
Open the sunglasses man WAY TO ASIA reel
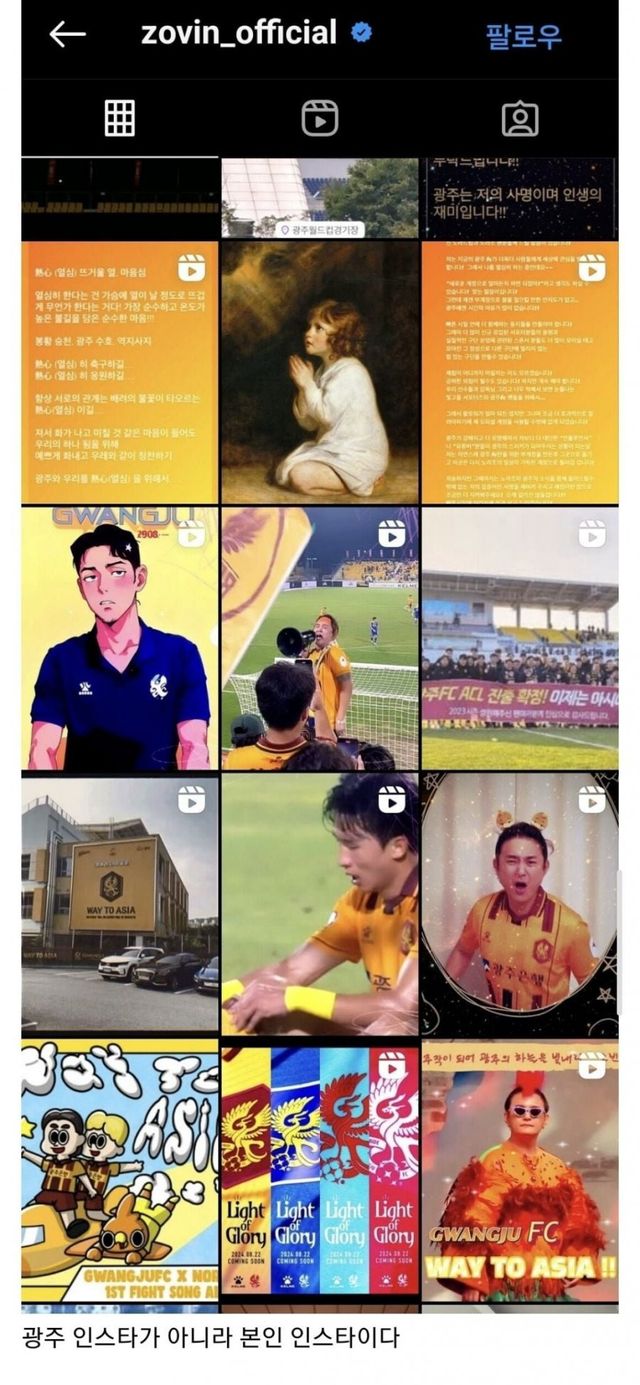[519, 1170]
